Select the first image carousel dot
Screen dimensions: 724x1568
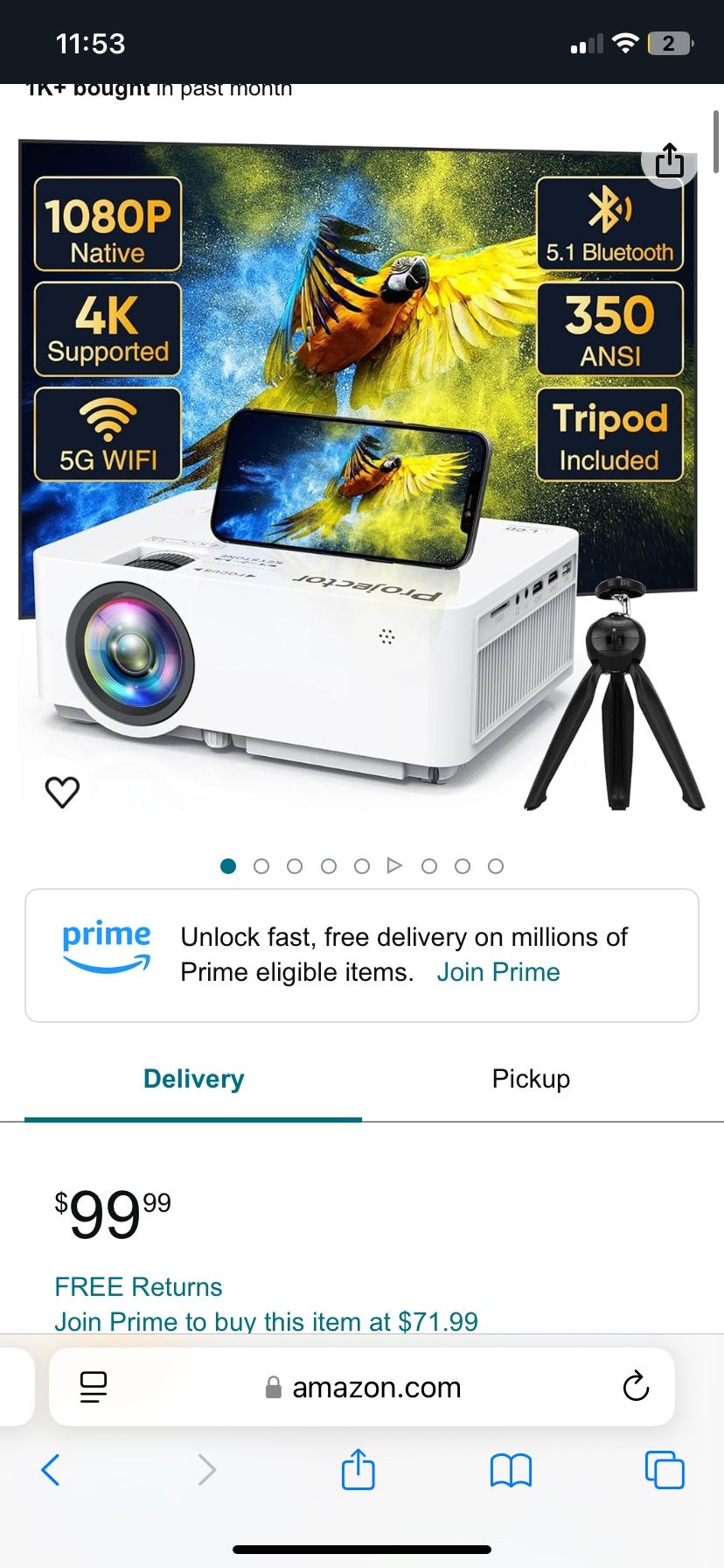pyautogui.click(x=228, y=865)
